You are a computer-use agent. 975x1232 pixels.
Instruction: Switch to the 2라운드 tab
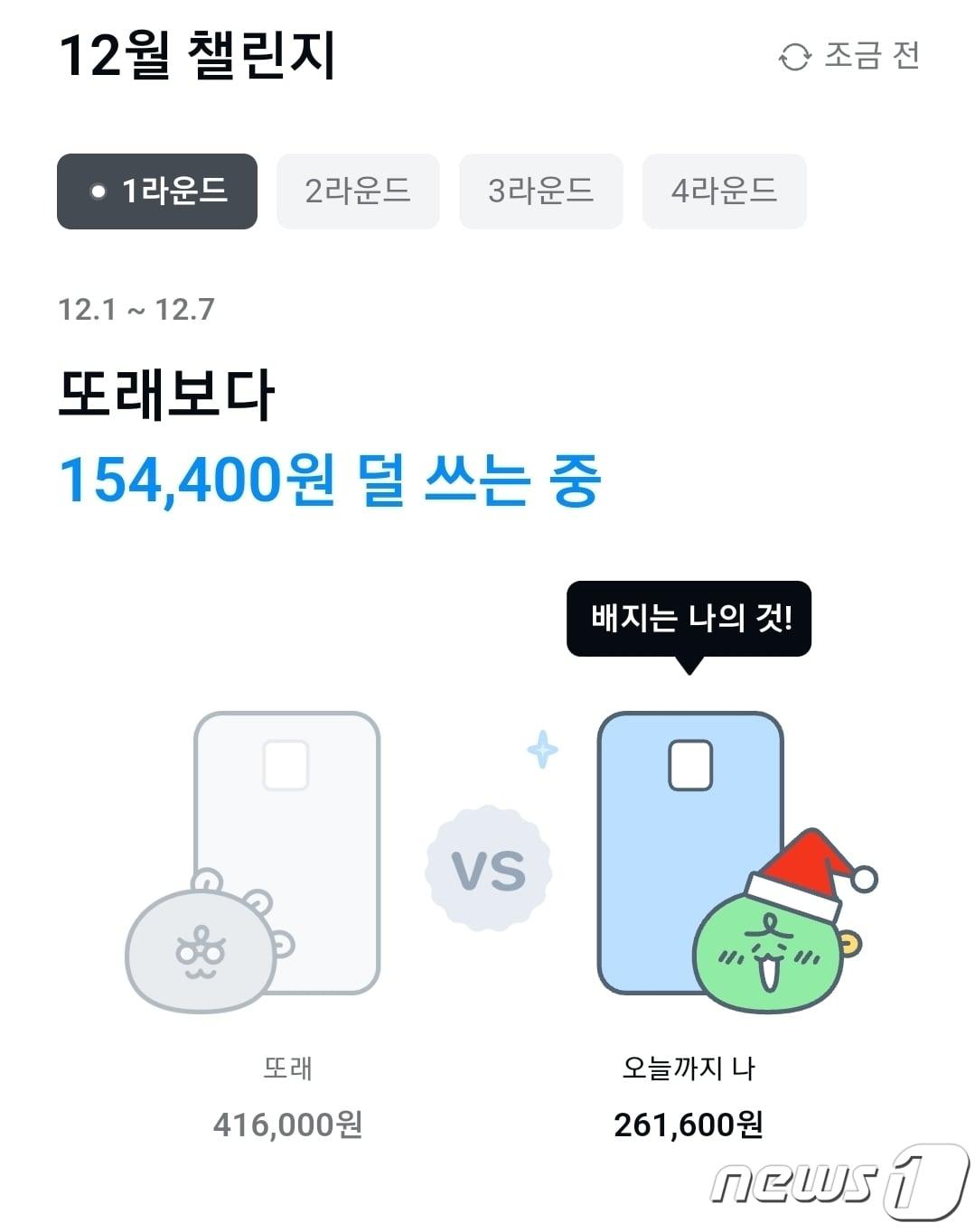click(x=358, y=191)
